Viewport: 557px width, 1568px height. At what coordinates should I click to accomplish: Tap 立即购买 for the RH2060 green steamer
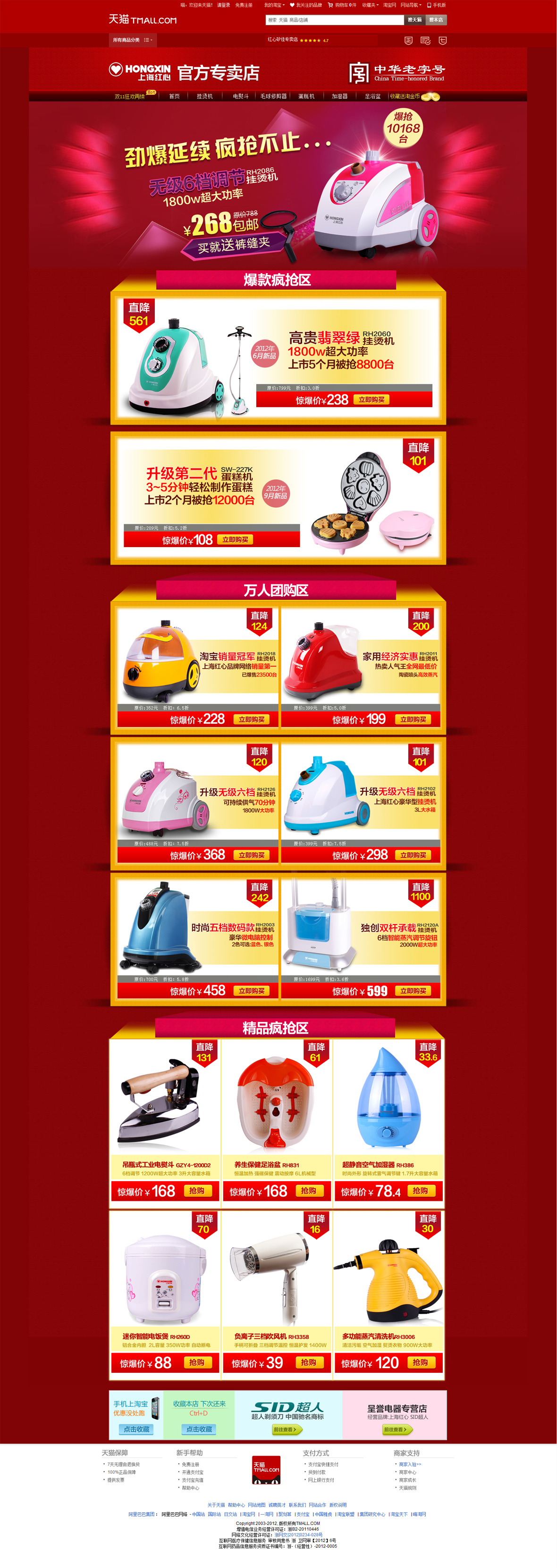[x=371, y=400]
